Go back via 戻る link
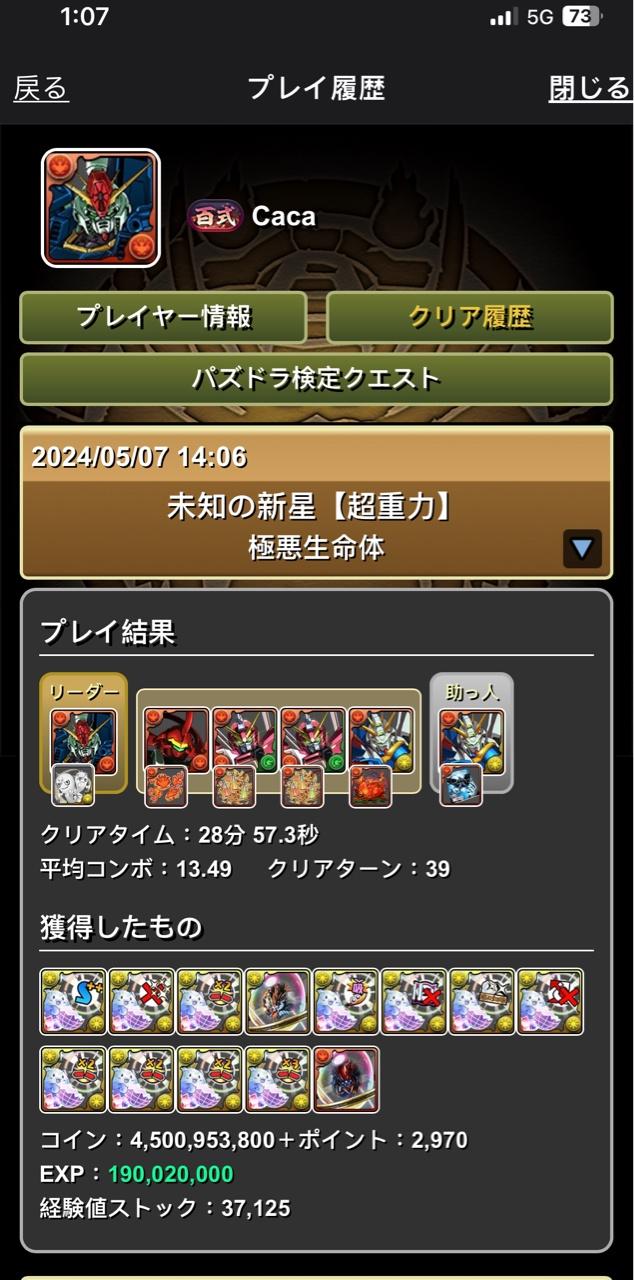The width and height of the screenshot is (634, 1280). [x=41, y=89]
